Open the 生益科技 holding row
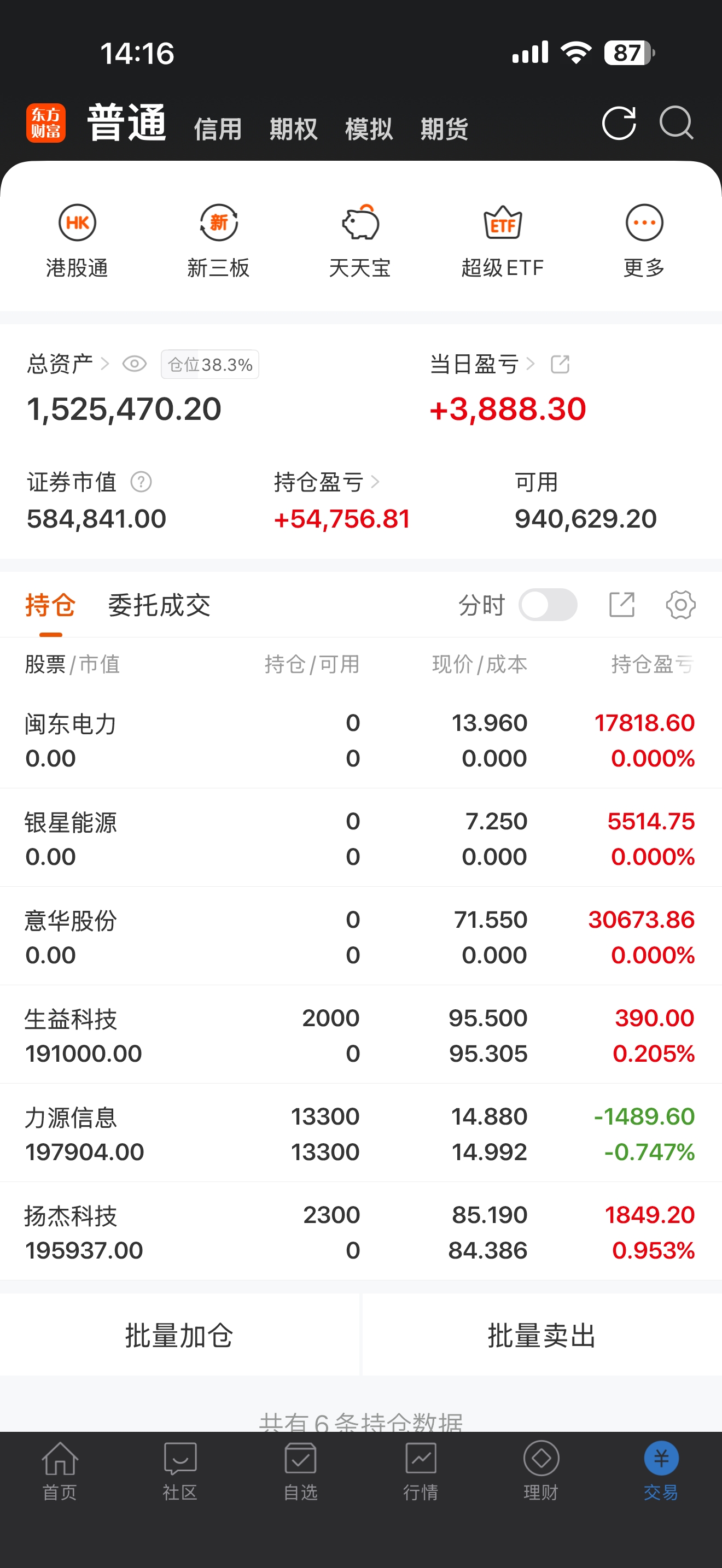Image resolution: width=722 pixels, height=1568 pixels. tap(361, 1035)
